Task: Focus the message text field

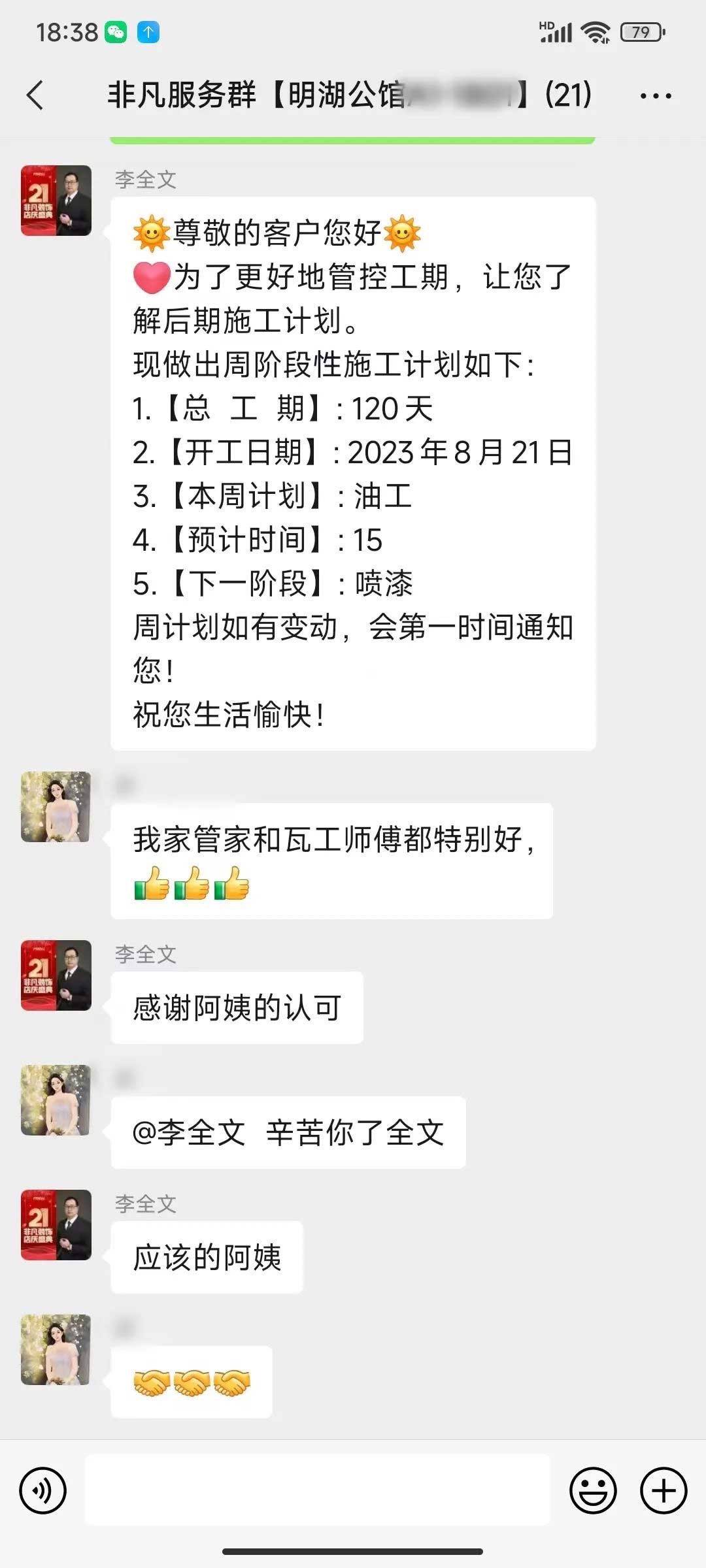Action: (318, 1490)
